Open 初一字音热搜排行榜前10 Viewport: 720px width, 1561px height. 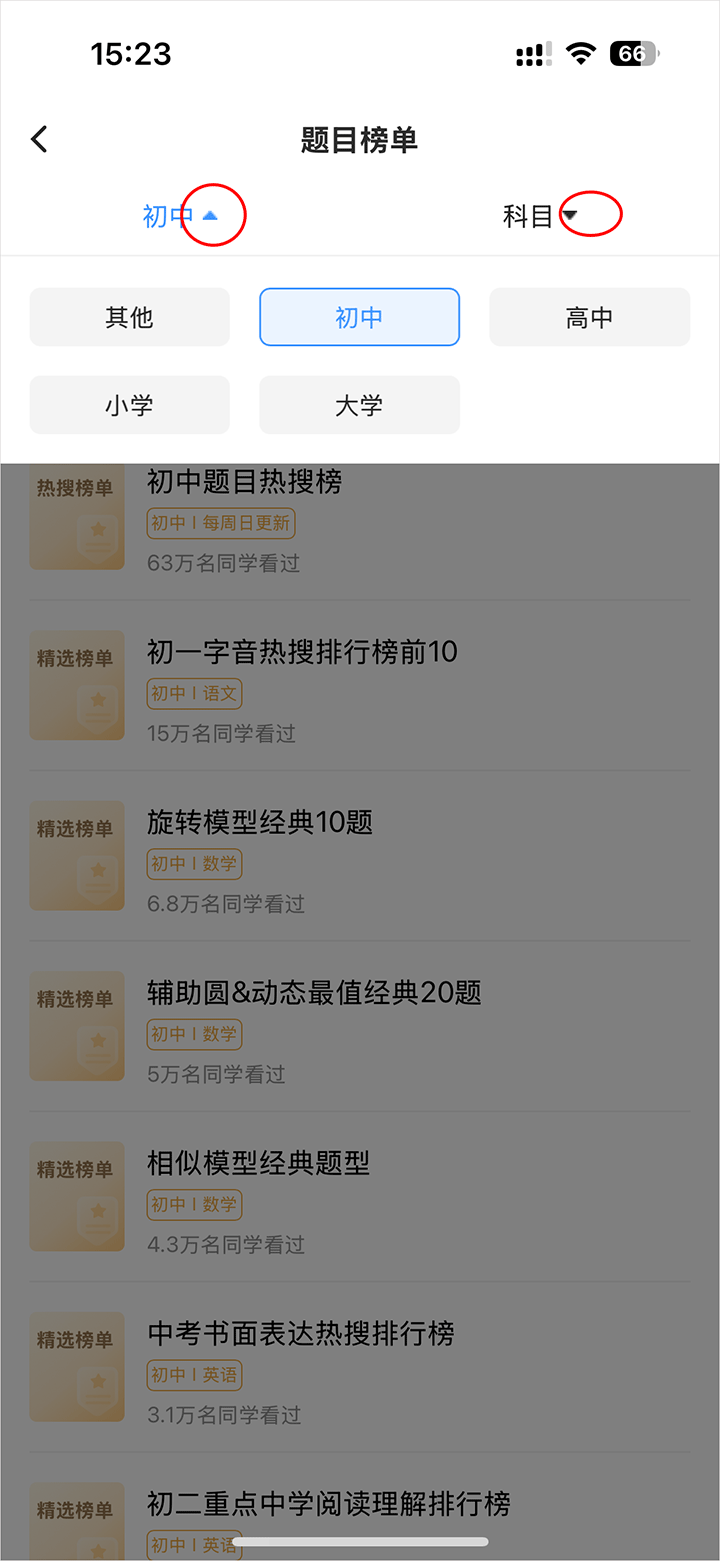pyautogui.click(x=302, y=653)
